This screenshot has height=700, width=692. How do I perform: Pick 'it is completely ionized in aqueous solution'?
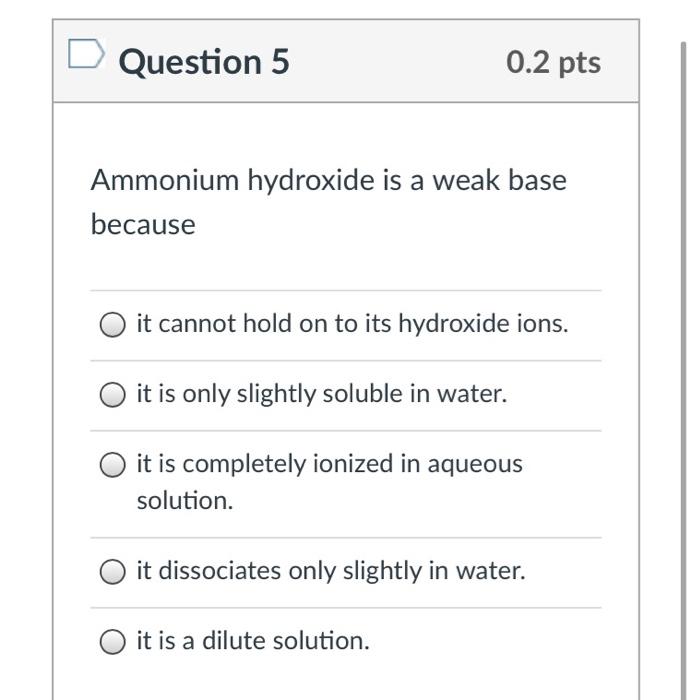[113, 465]
